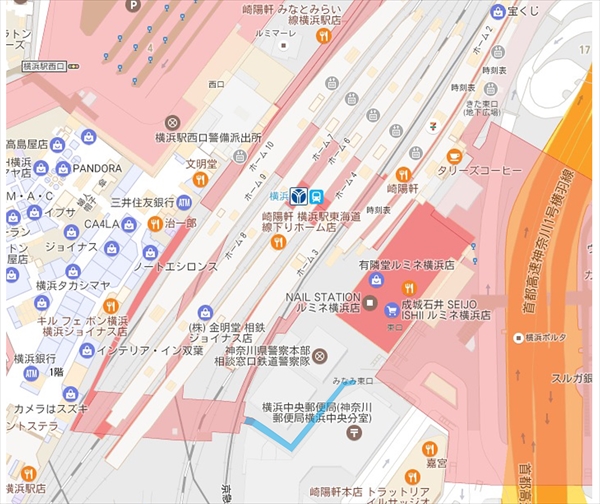
Task: Select the インテリア・イン双葉 shop marker
Action: point(88,350)
